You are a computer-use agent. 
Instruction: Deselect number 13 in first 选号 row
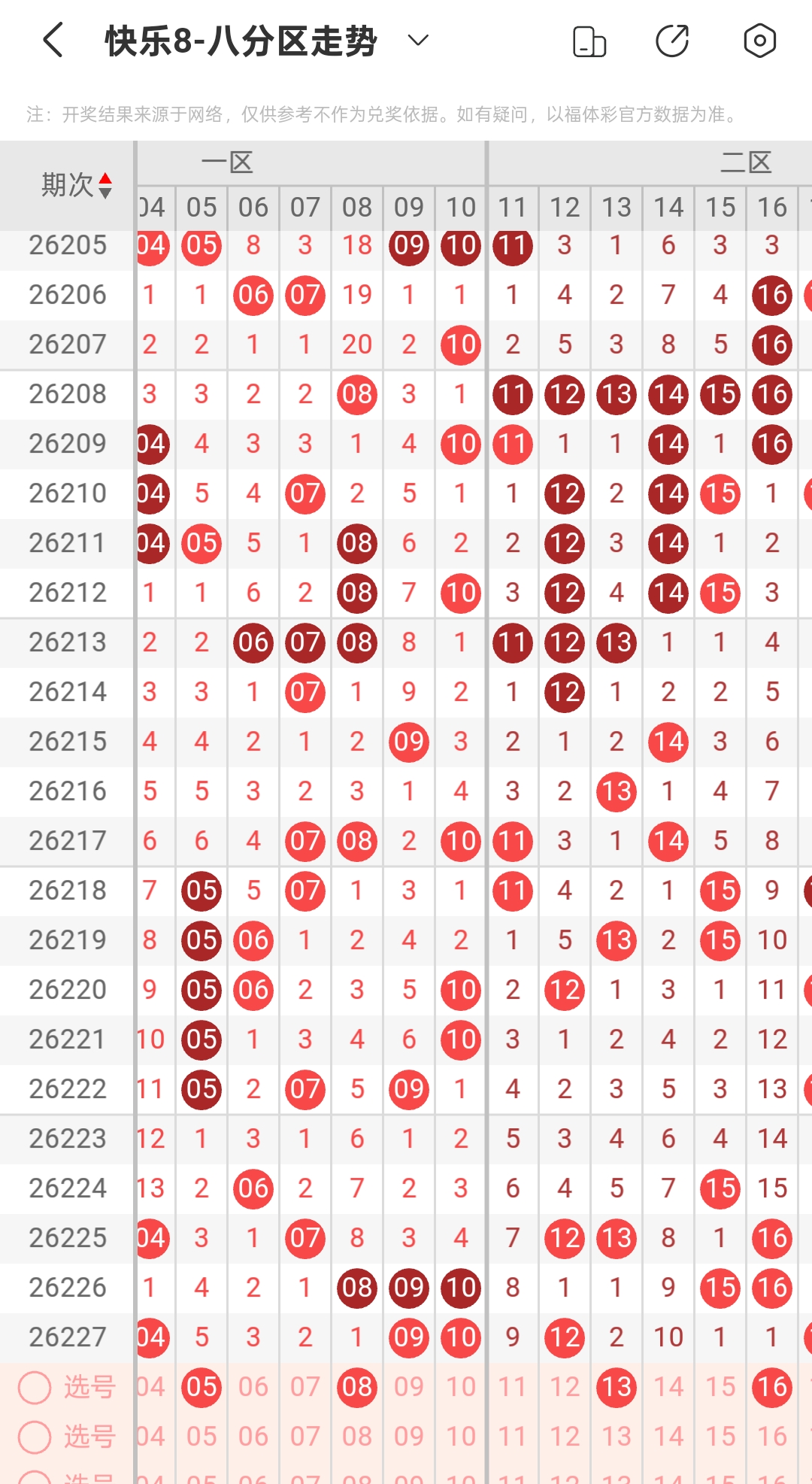(617, 1387)
